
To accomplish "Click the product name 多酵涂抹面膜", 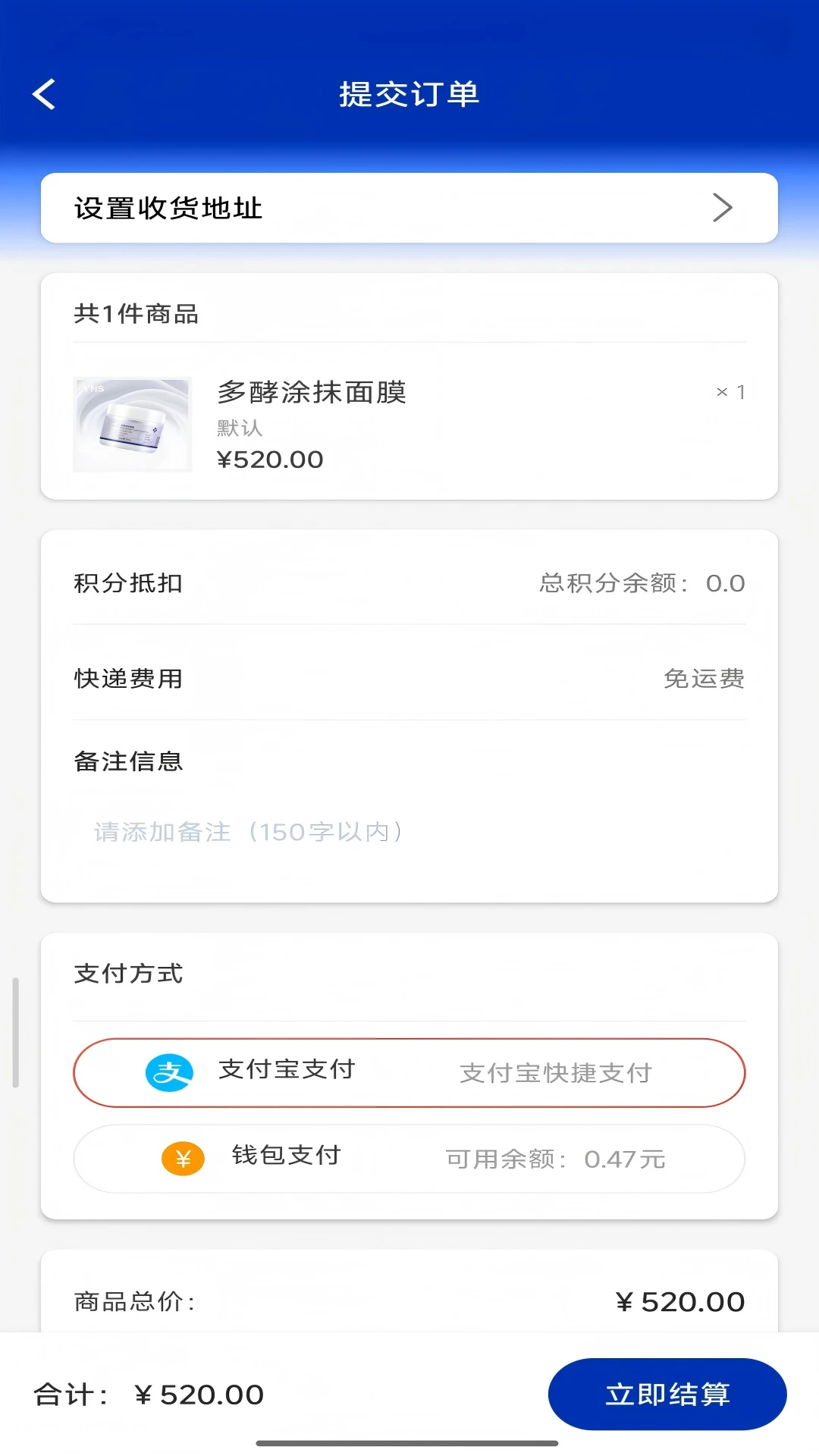I will (311, 394).
